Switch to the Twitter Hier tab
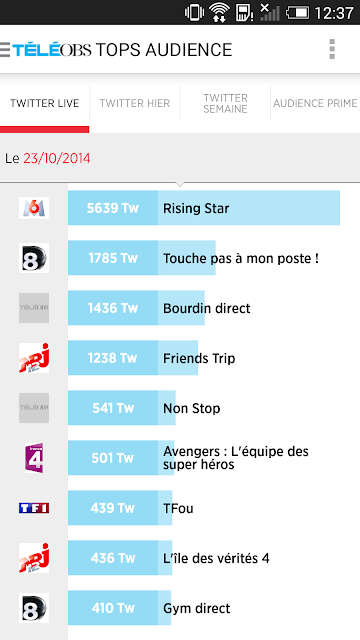The width and height of the screenshot is (360, 640). pos(135,103)
